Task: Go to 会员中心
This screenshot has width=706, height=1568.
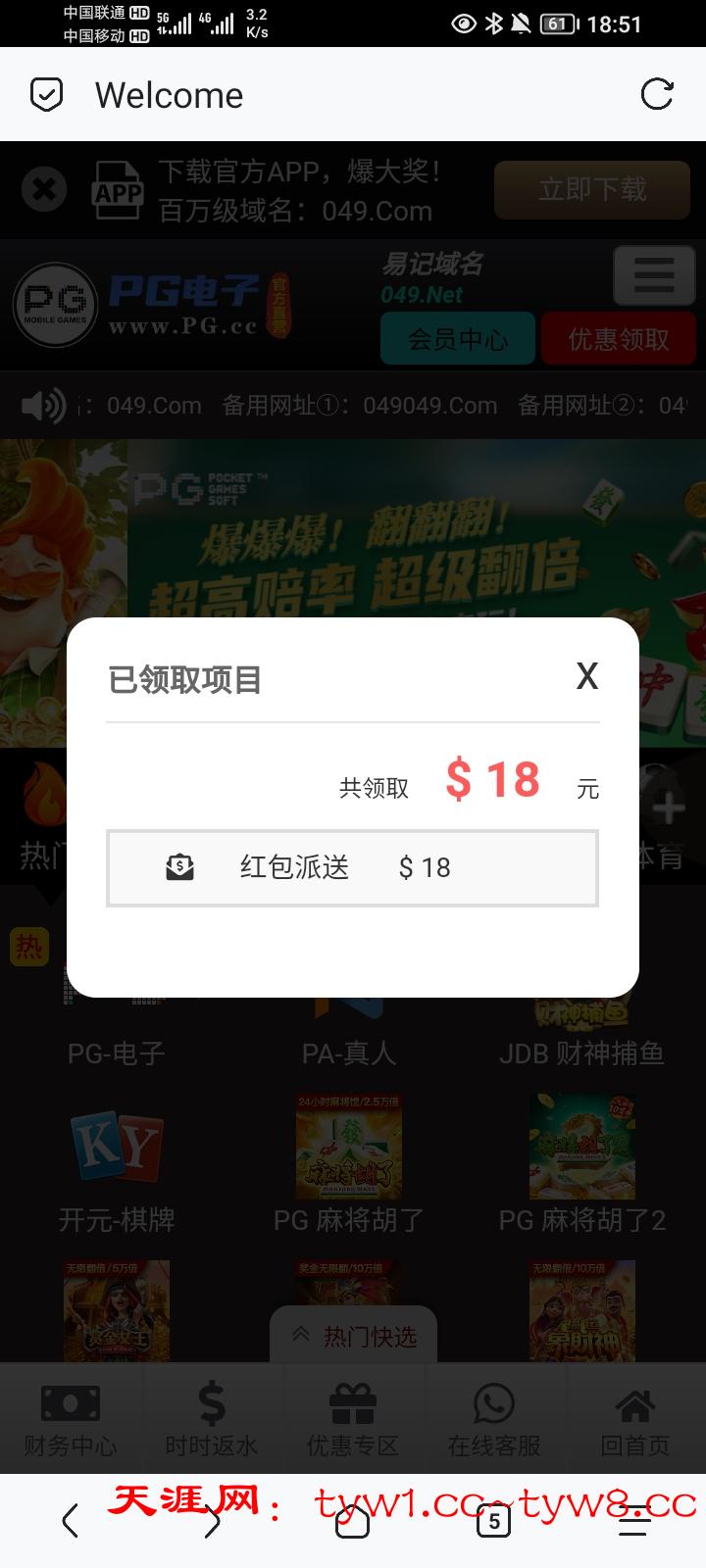Action: pos(457,339)
